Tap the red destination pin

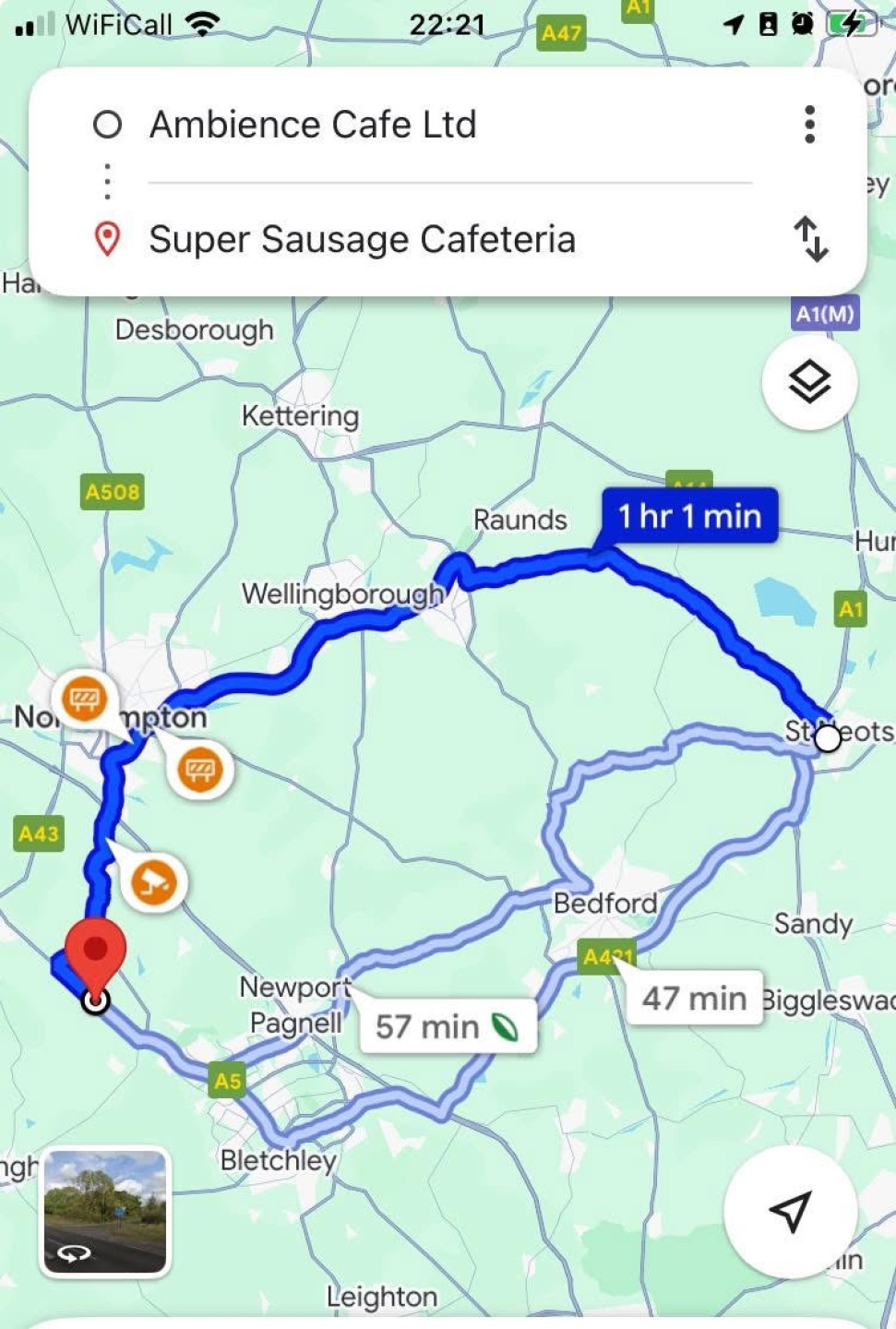(x=96, y=953)
